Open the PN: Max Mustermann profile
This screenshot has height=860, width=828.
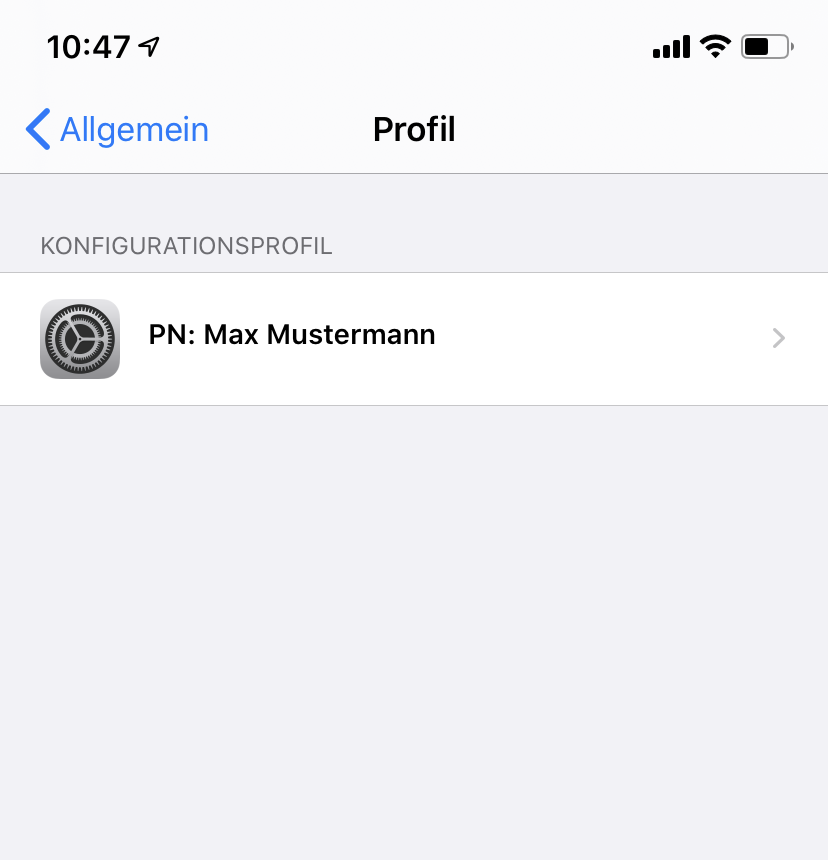[x=413, y=338]
